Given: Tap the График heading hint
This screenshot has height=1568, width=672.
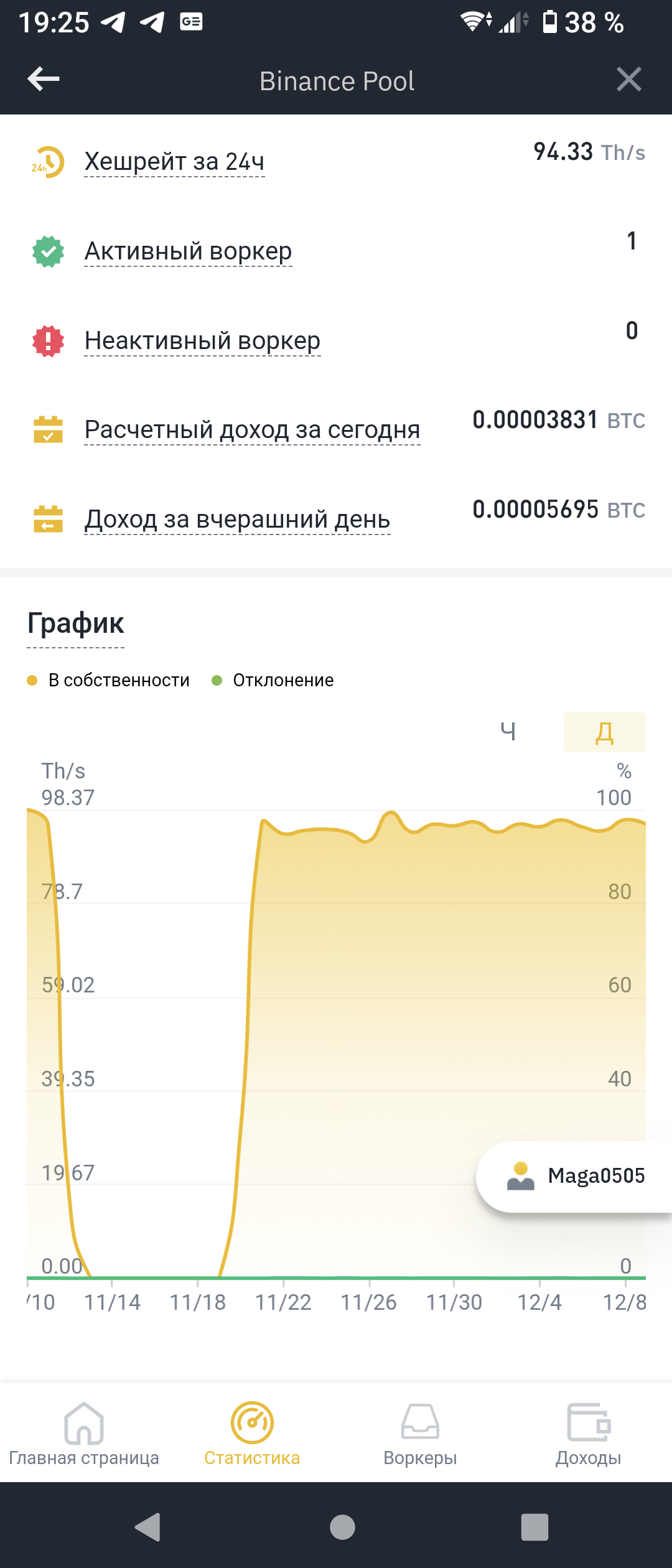Looking at the screenshot, I should pos(75,623).
